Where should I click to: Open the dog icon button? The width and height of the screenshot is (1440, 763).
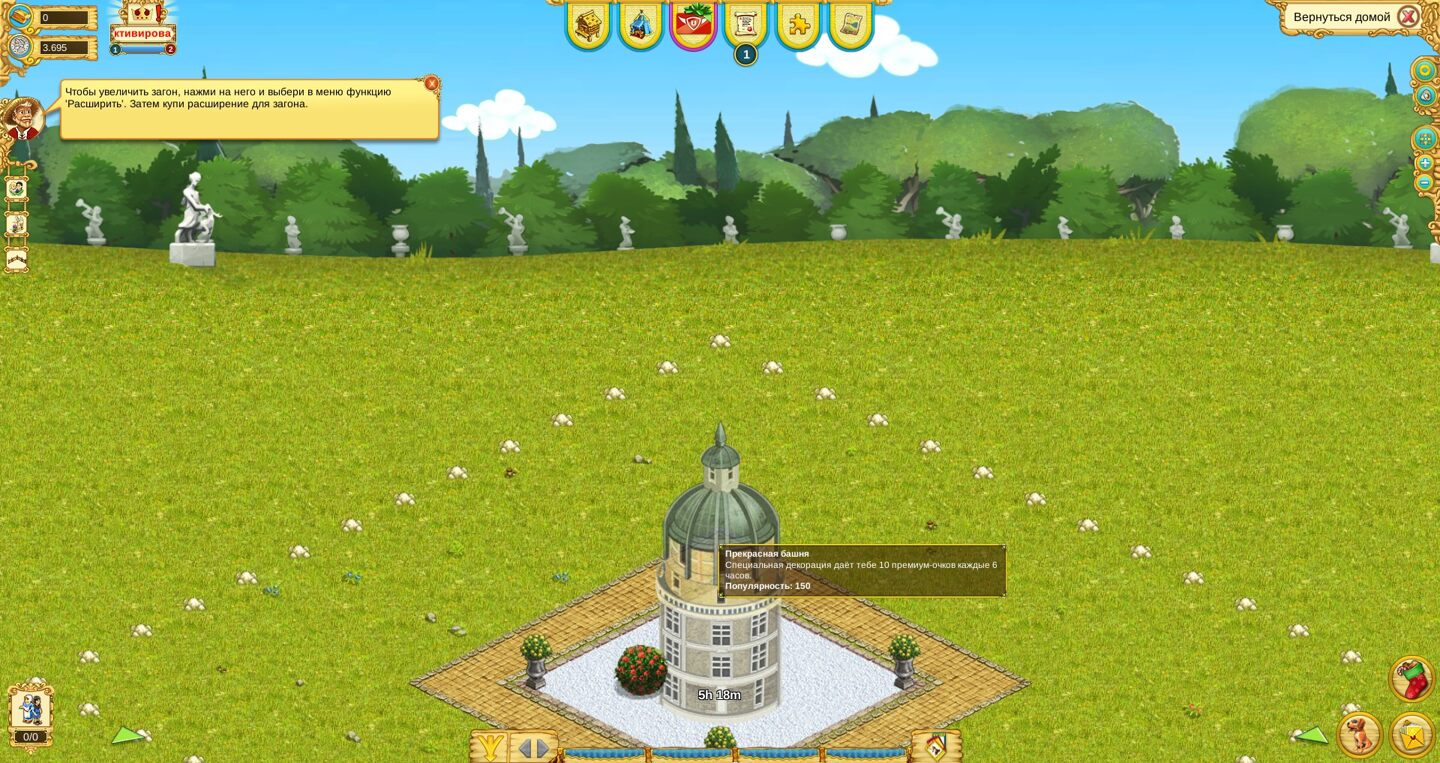click(x=1359, y=735)
